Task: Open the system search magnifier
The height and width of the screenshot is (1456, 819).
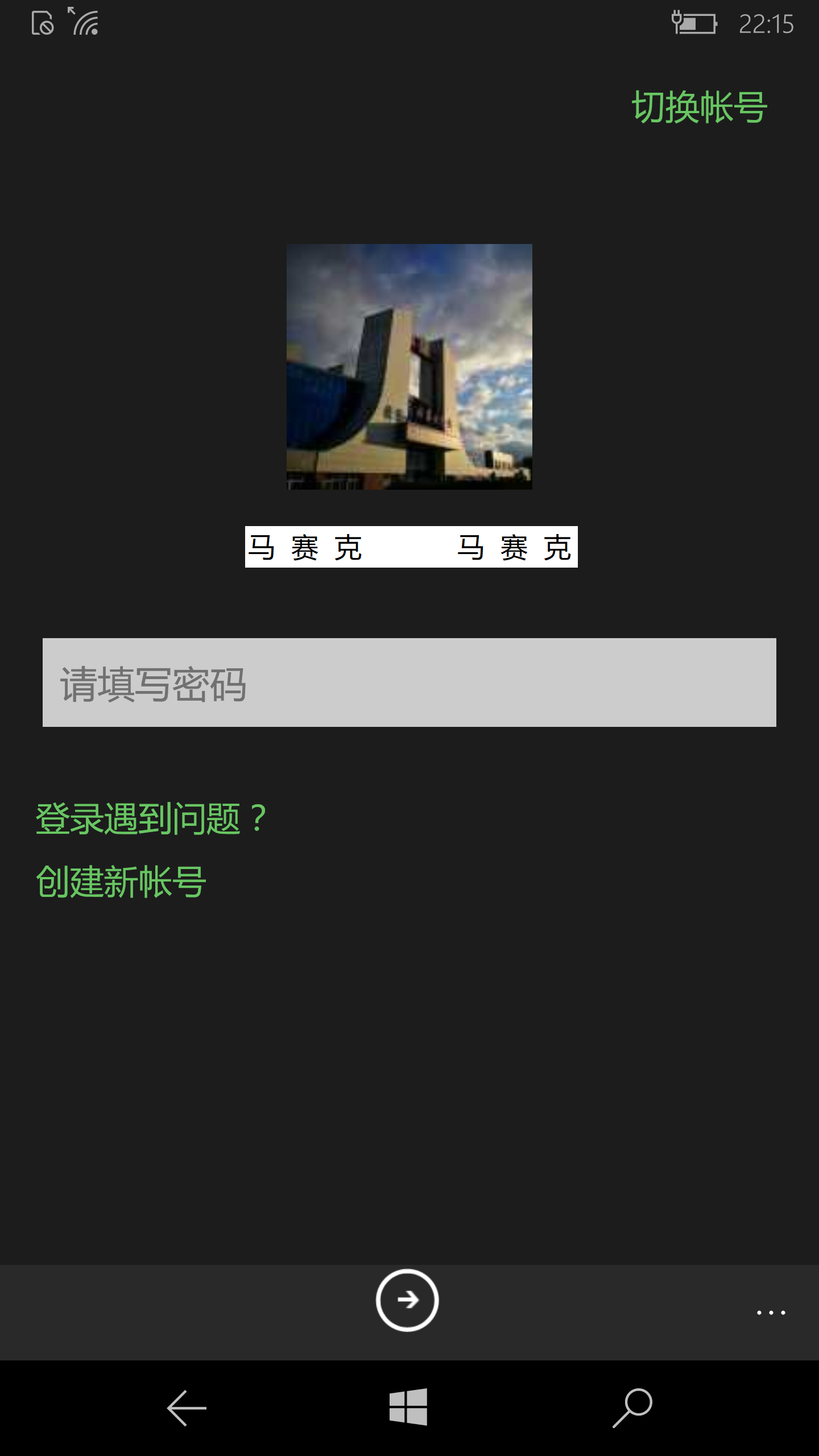Action: (x=632, y=1408)
